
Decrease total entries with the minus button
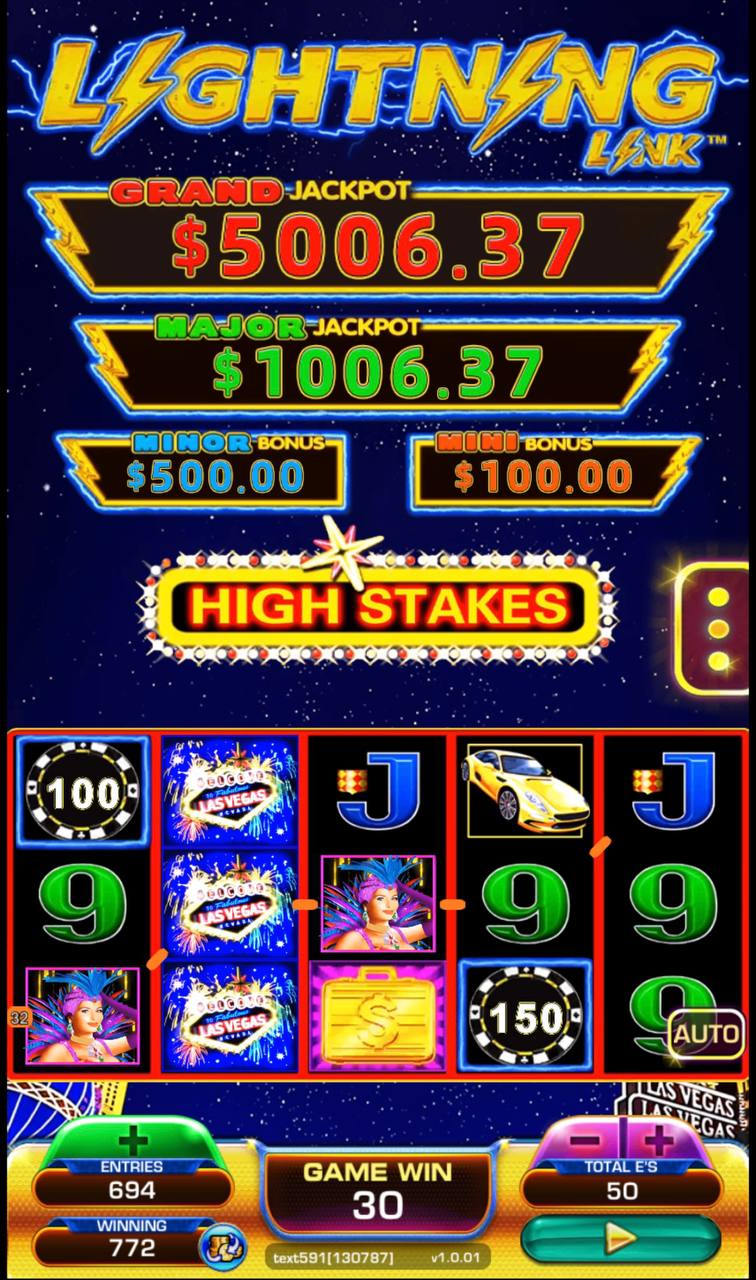589,1140
